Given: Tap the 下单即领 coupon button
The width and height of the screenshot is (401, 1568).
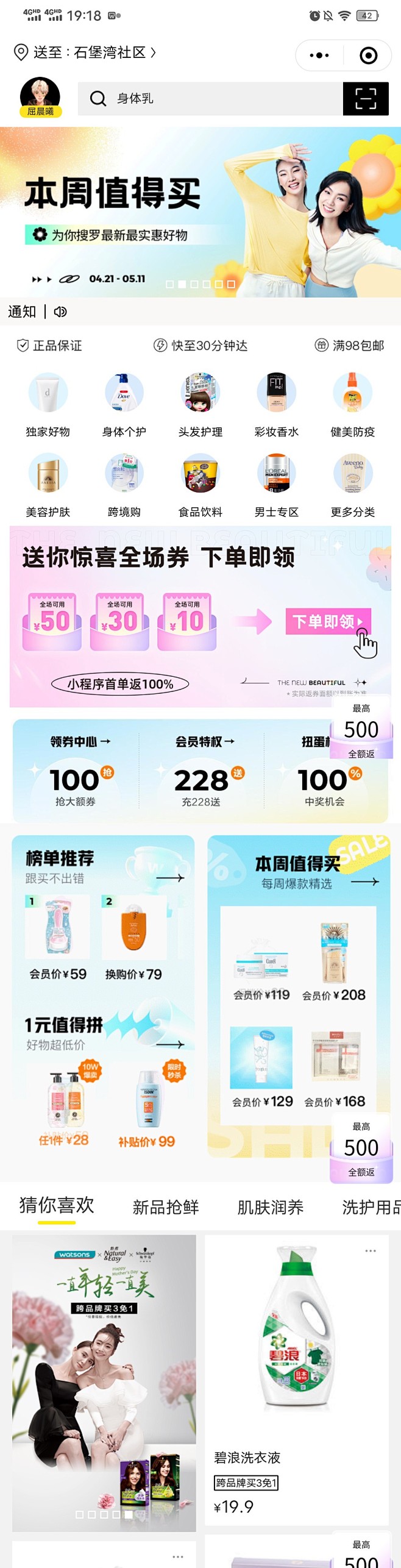Looking at the screenshot, I should (328, 621).
